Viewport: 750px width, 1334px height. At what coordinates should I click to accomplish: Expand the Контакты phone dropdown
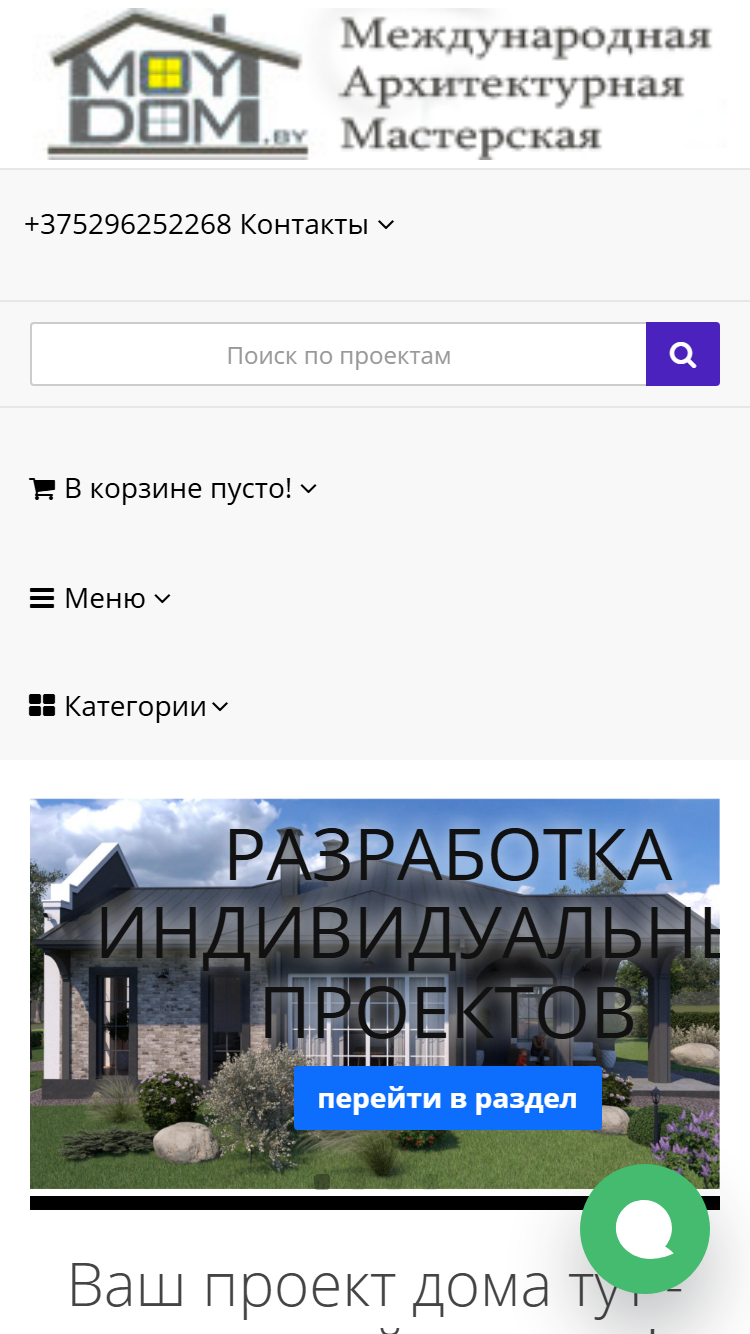point(209,225)
